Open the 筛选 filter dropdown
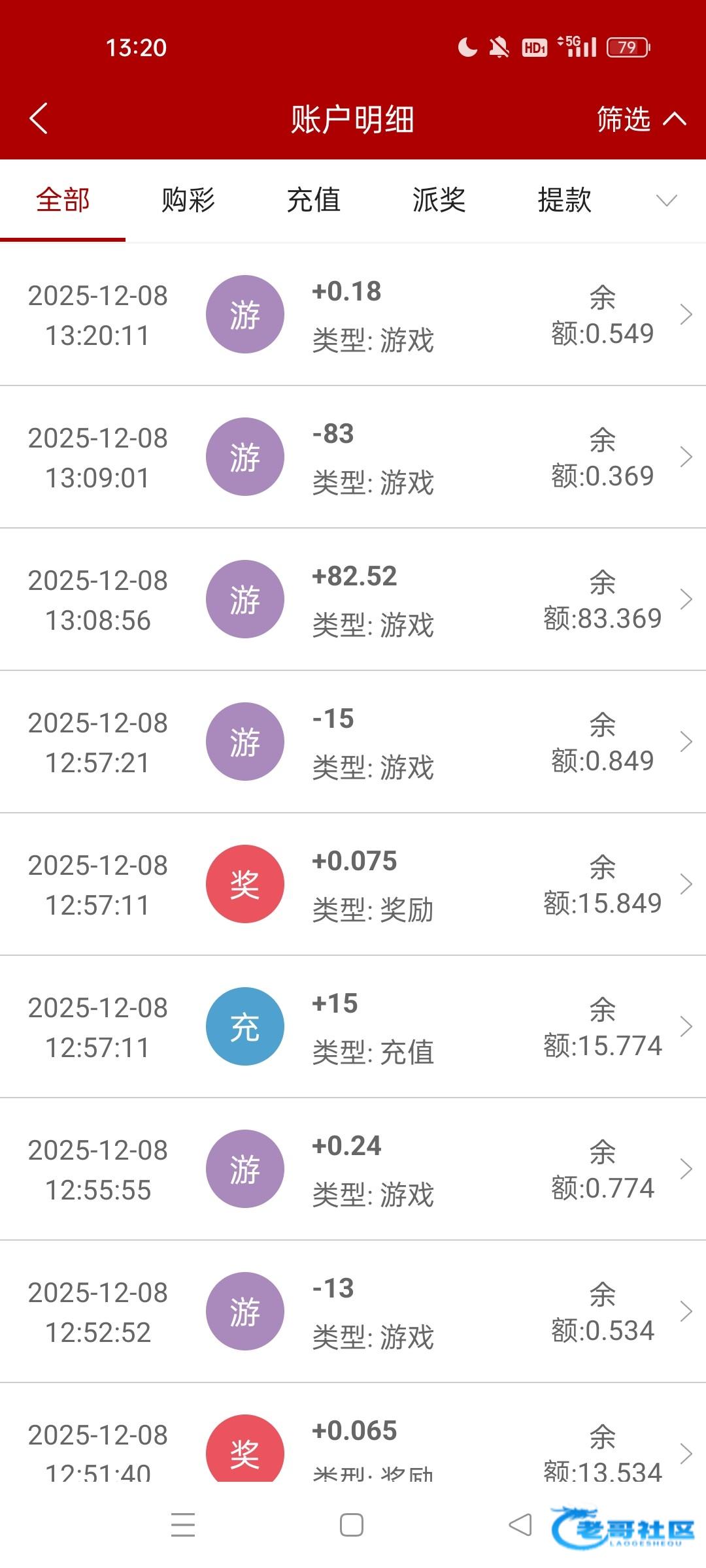706x1568 pixels. click(x=641, y=119)
